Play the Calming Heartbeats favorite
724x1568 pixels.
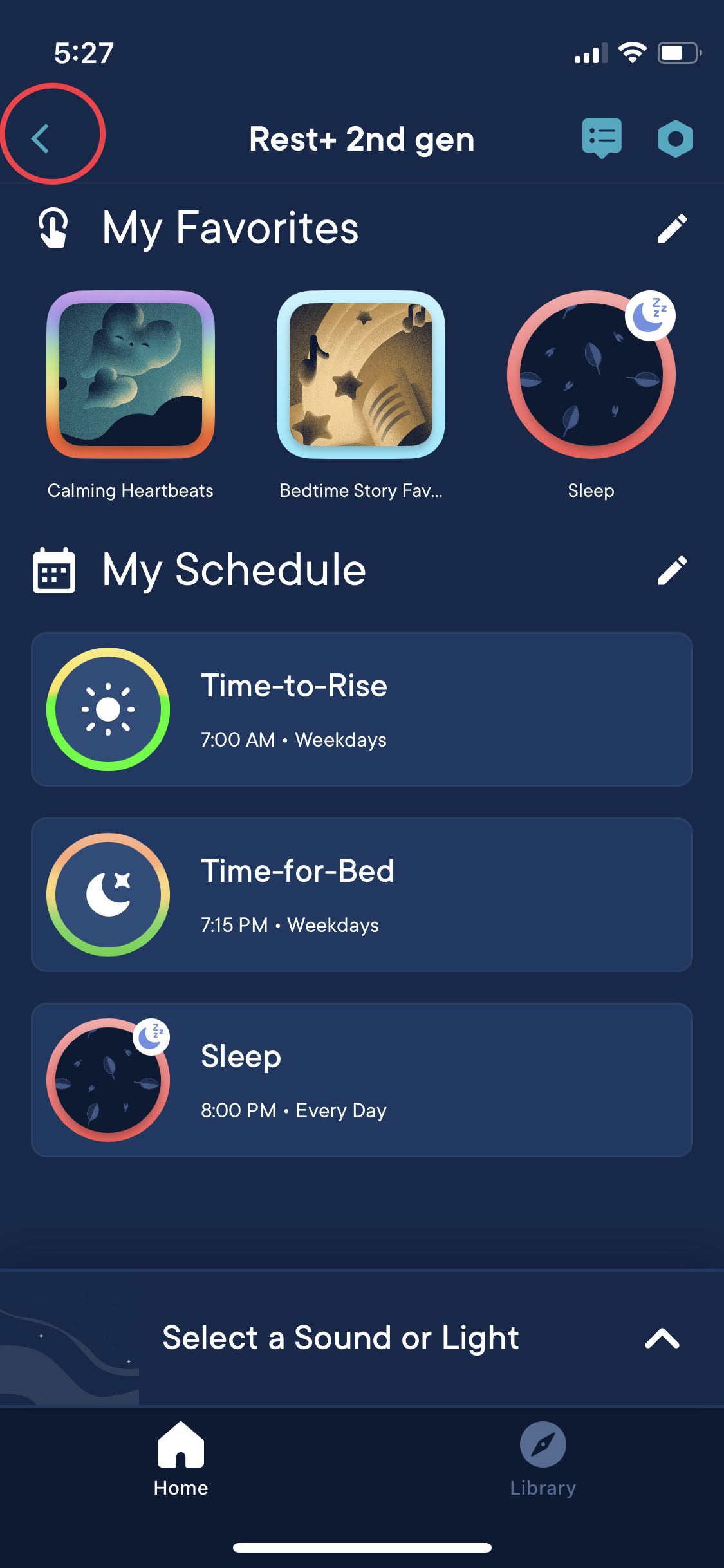click(131, 375)
